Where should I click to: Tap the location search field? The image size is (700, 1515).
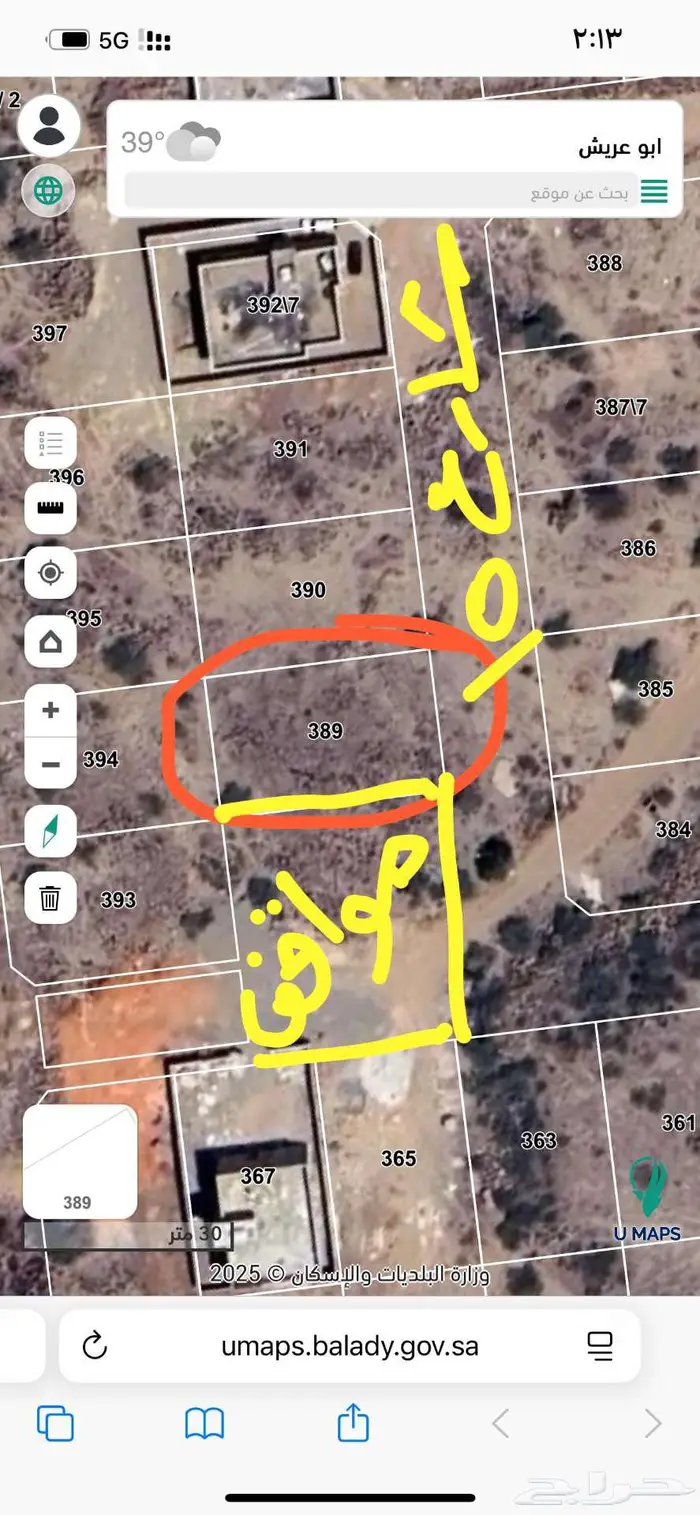point(380,192)
